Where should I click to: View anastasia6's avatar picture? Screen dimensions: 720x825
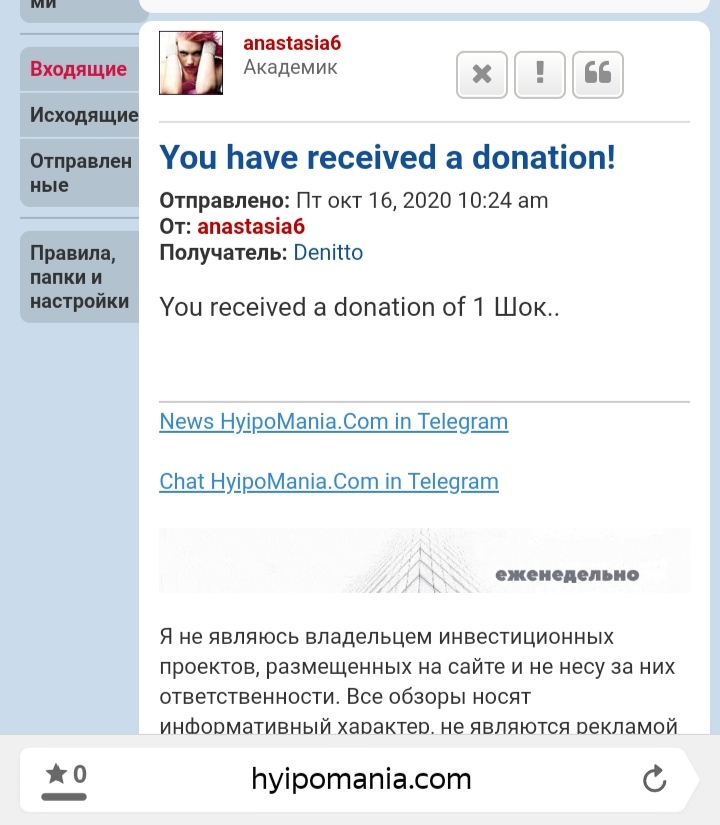[191, 62]
